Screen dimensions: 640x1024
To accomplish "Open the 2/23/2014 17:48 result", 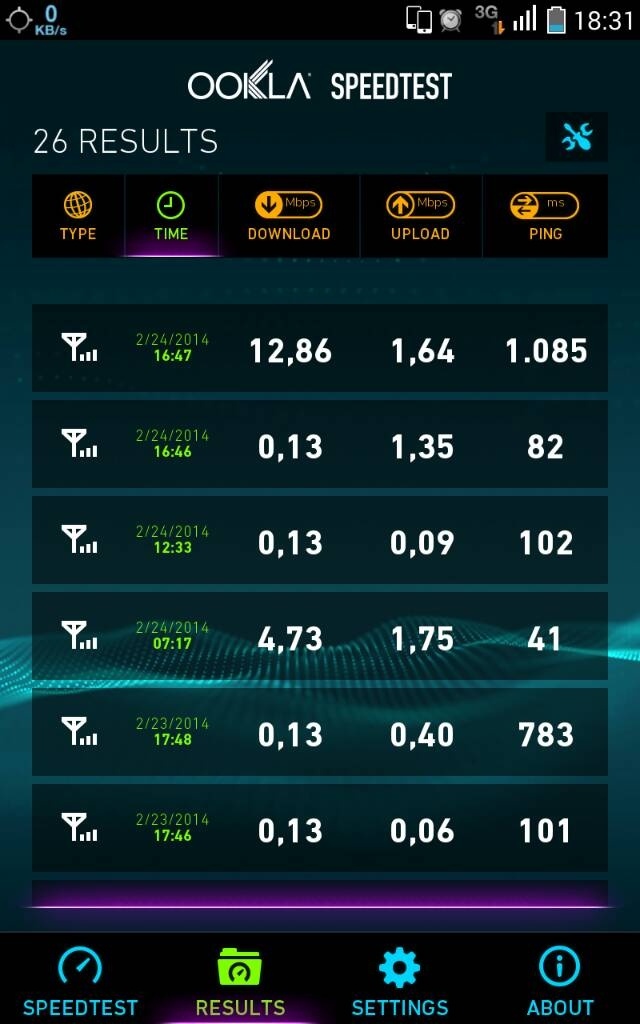I will [x=320, y=732].
